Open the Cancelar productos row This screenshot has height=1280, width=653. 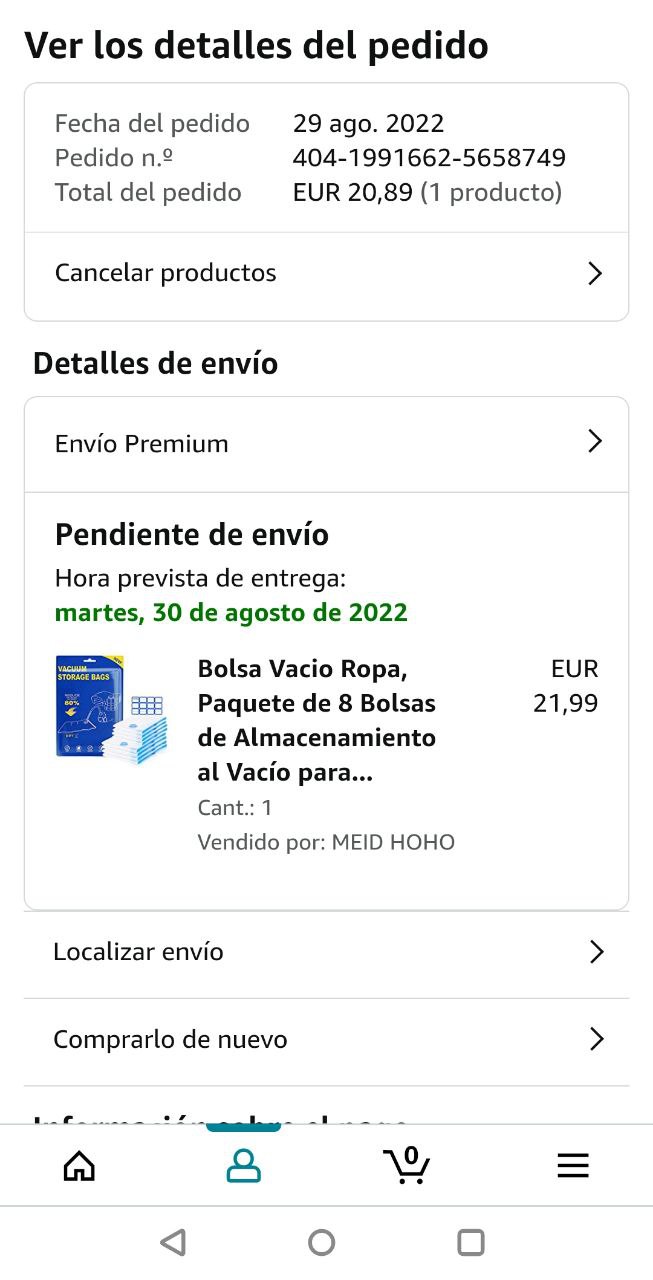tap(326, 273)
